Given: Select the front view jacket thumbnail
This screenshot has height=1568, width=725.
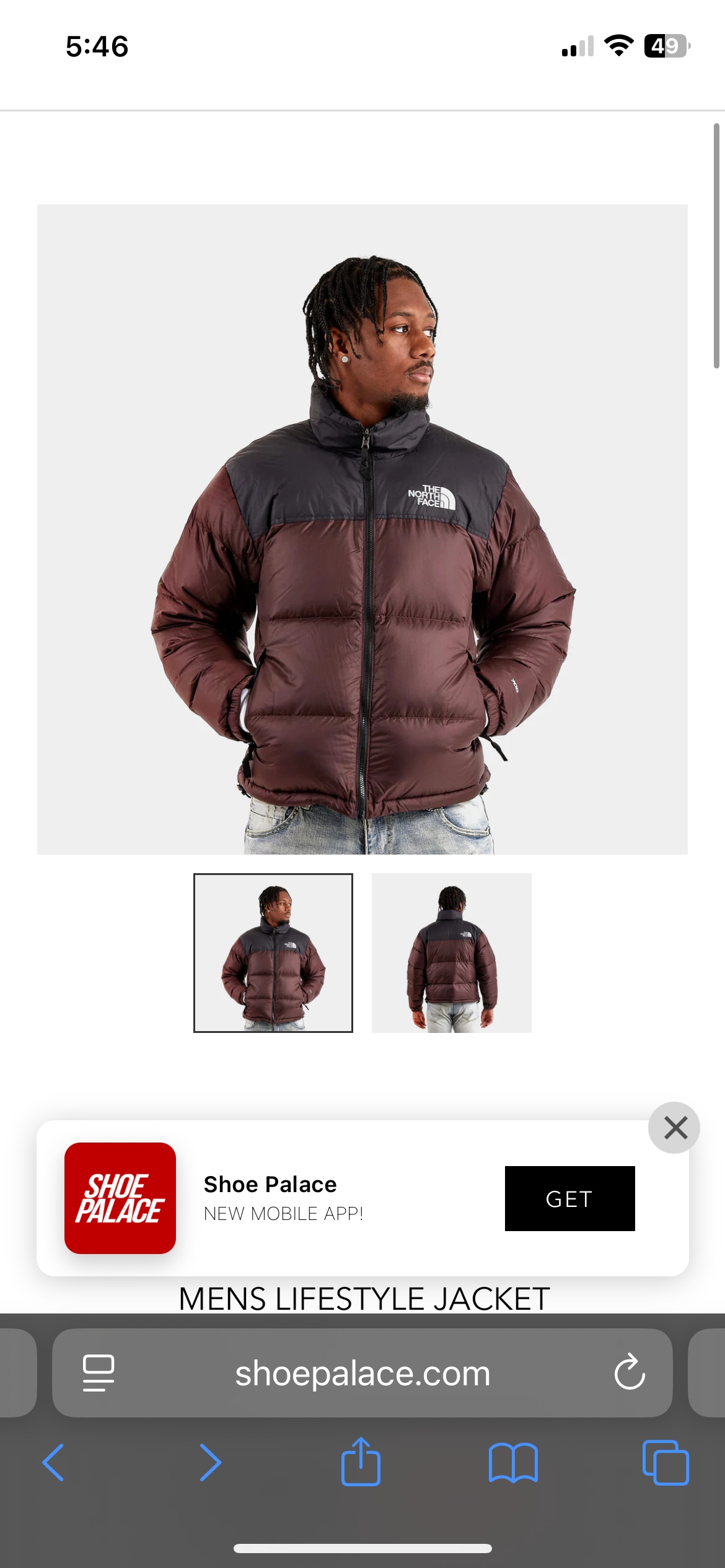Looking at the screenshot, I should (x=273, y=953).
